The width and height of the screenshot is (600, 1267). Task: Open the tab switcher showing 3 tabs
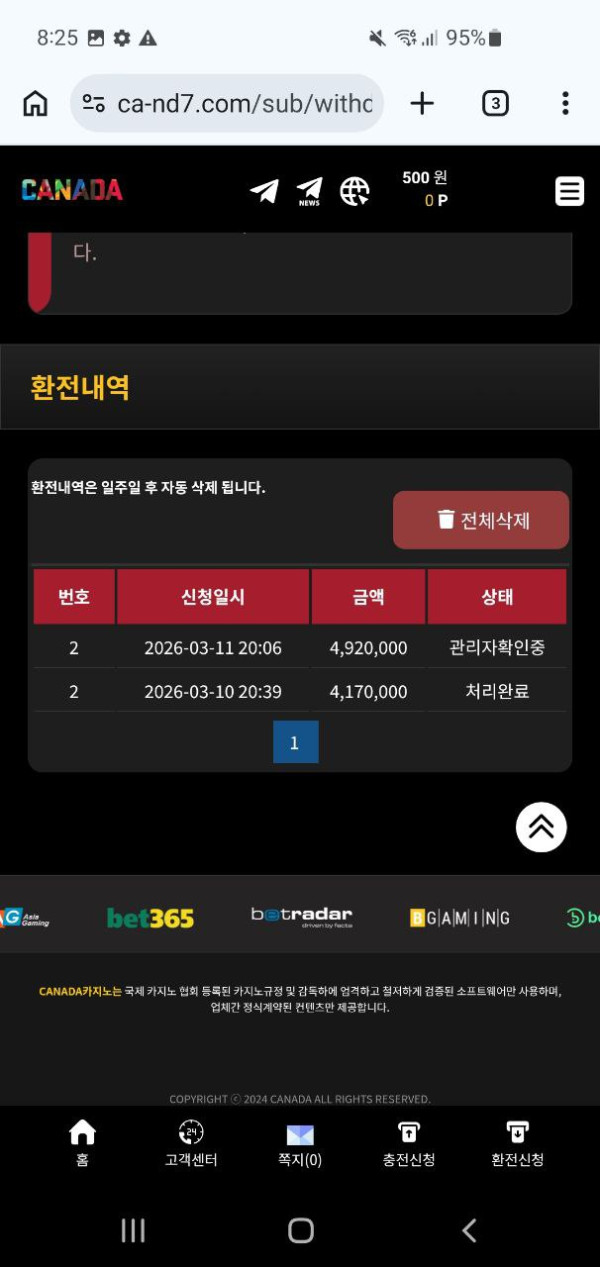coord(495,103)
